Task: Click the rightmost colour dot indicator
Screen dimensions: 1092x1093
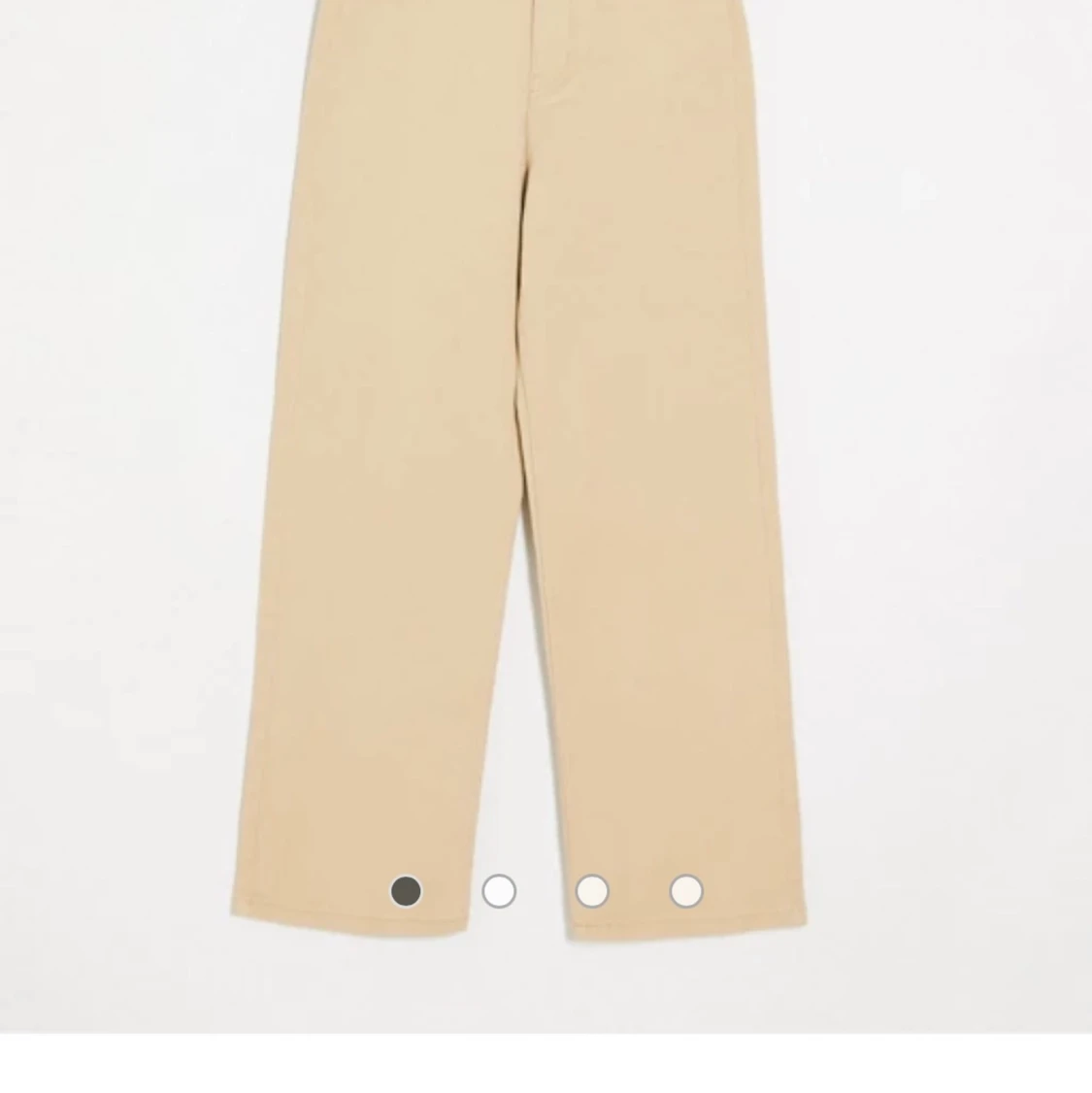Action: pos(687,889)
